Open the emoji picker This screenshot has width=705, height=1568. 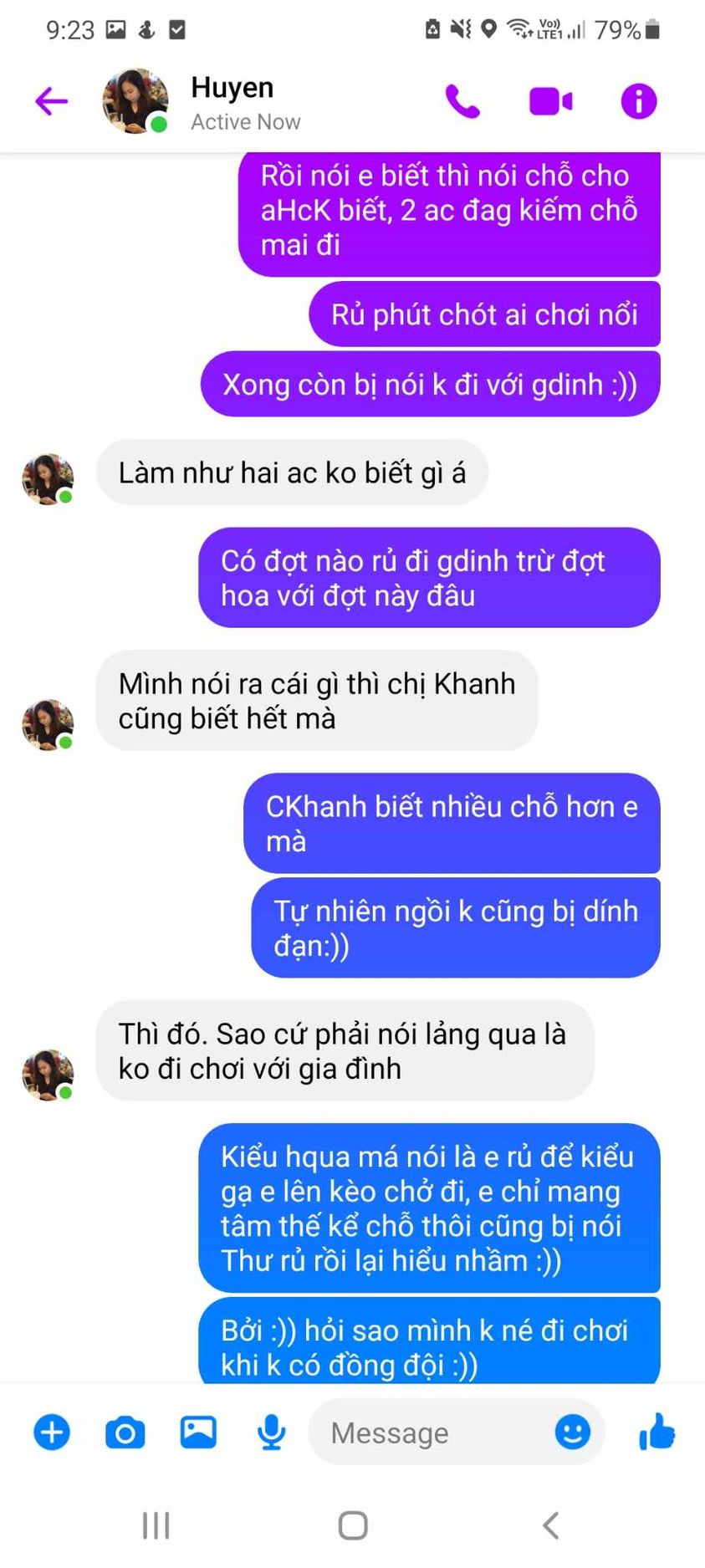click(573, 1433)
